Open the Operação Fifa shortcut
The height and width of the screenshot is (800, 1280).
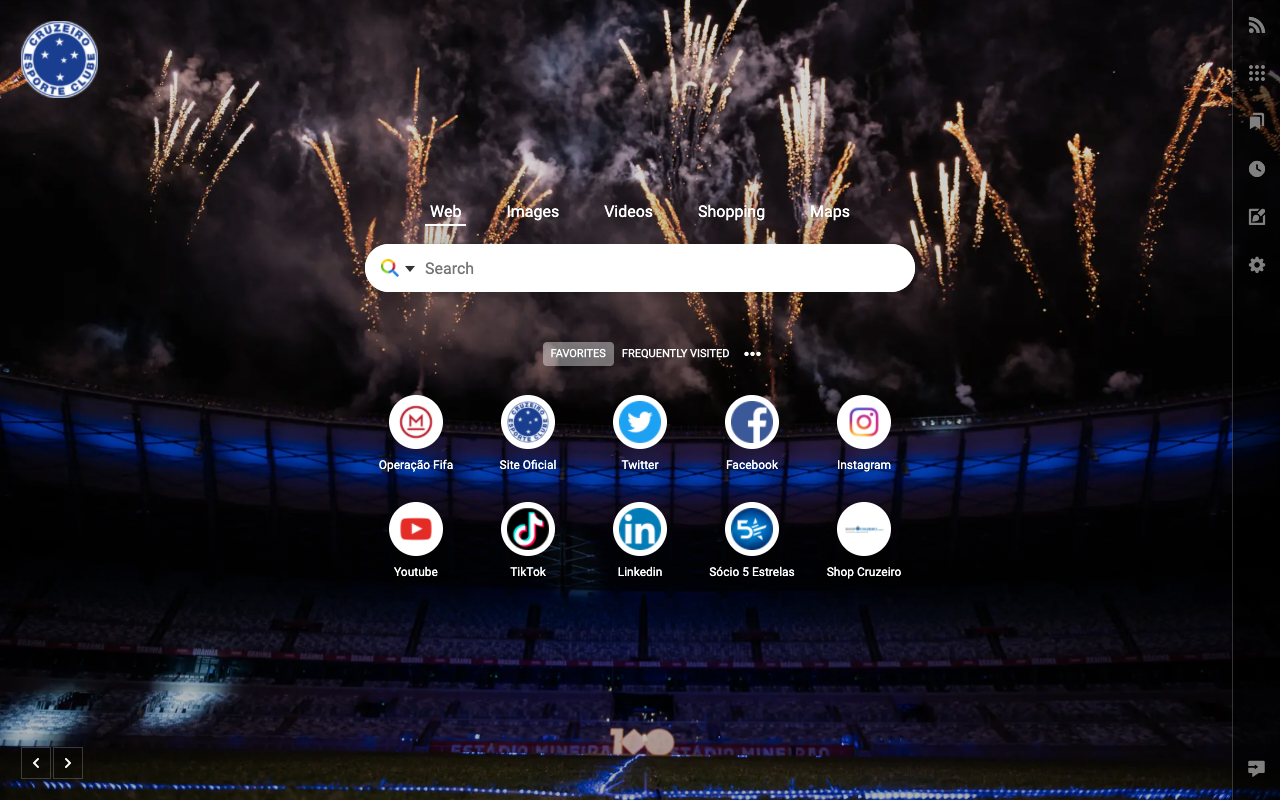(416, 423)
